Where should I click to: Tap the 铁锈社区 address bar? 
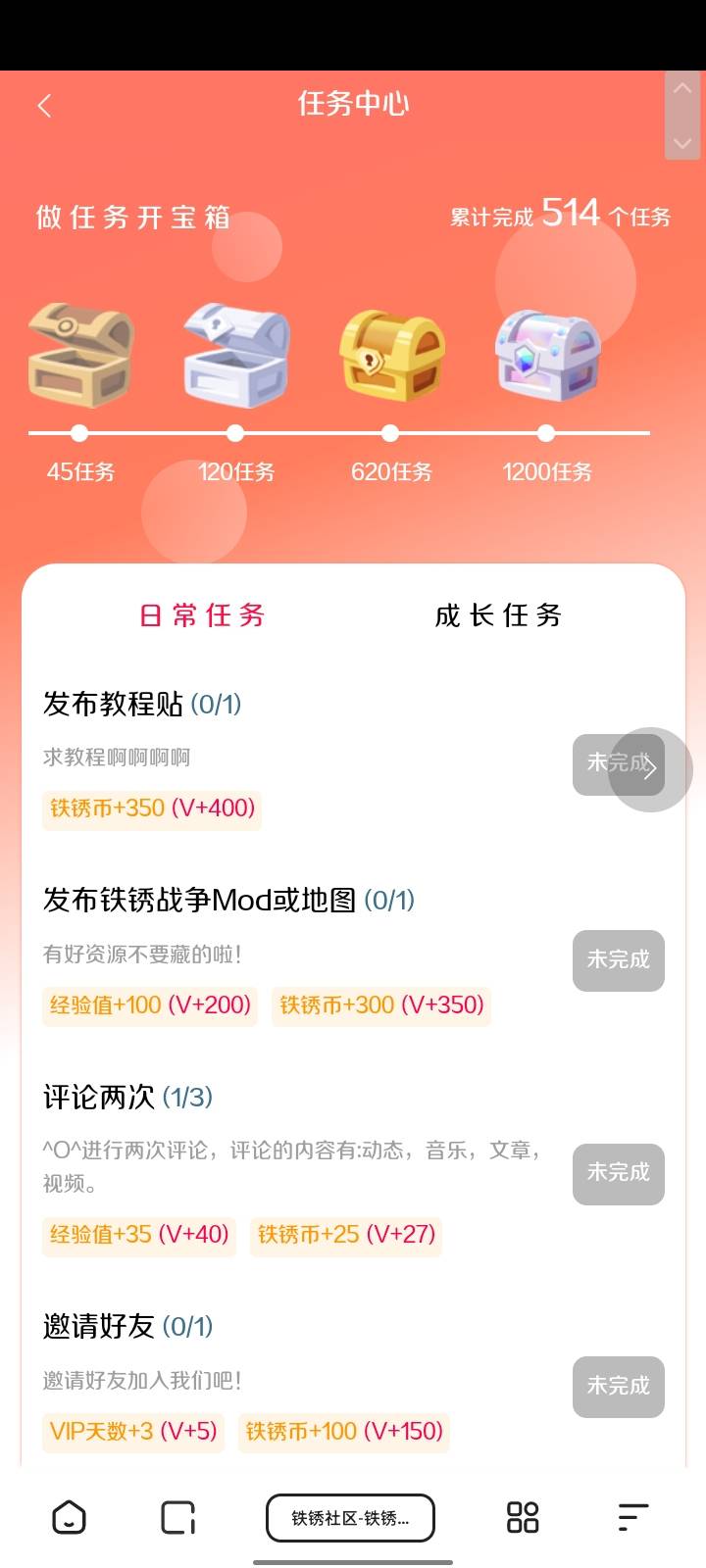(x=350, y=1518)
